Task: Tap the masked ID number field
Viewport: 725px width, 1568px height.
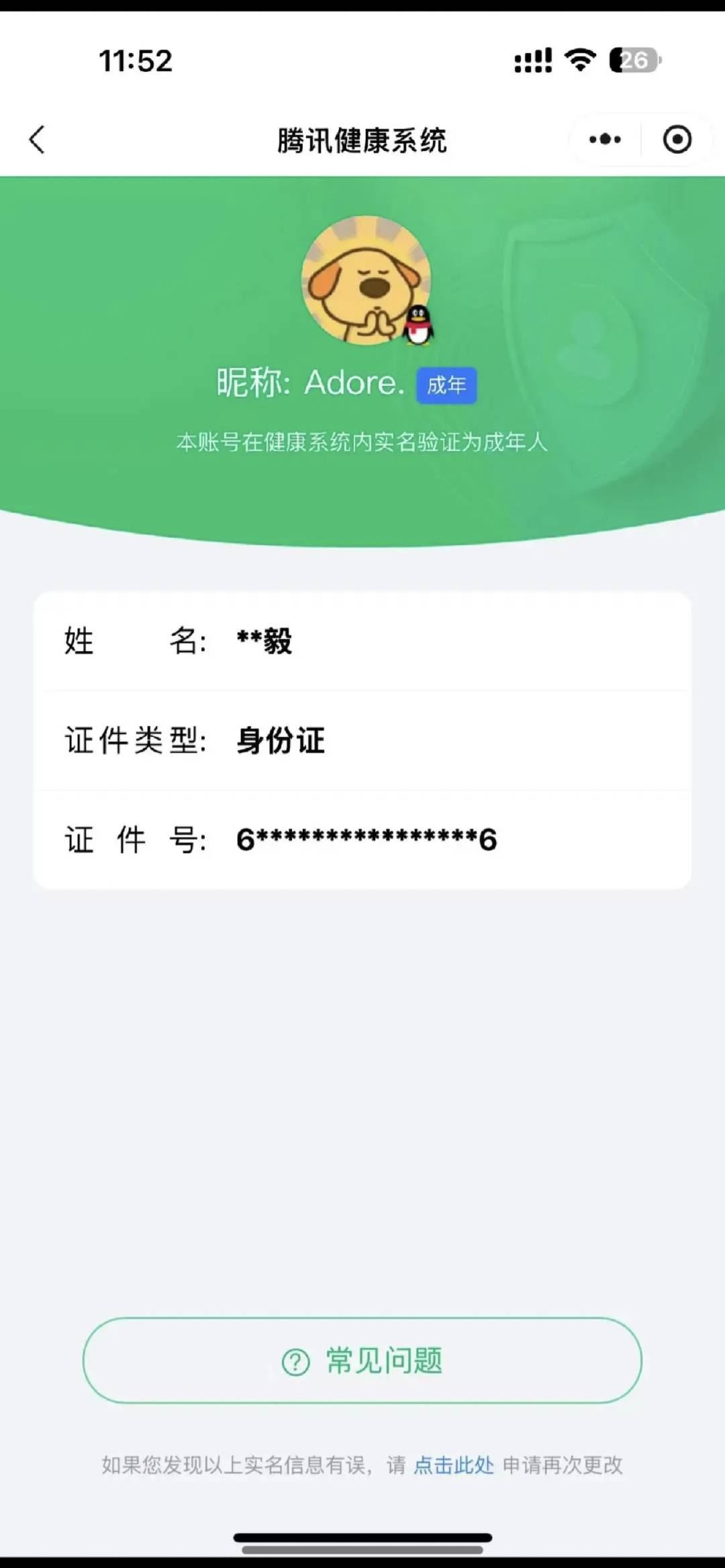Action: (367, 839)
